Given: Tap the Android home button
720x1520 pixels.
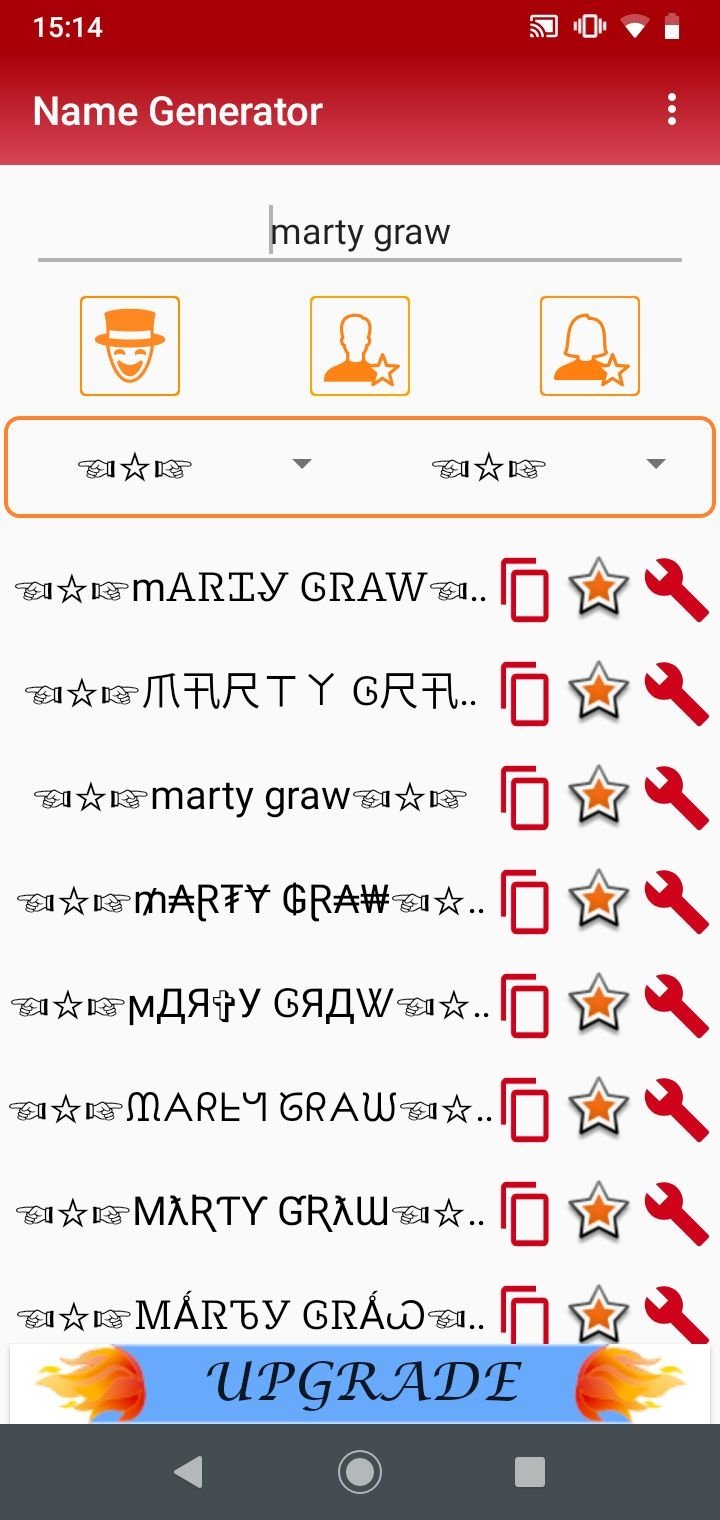Looking at the screenshot, I should click(360, 1471).
